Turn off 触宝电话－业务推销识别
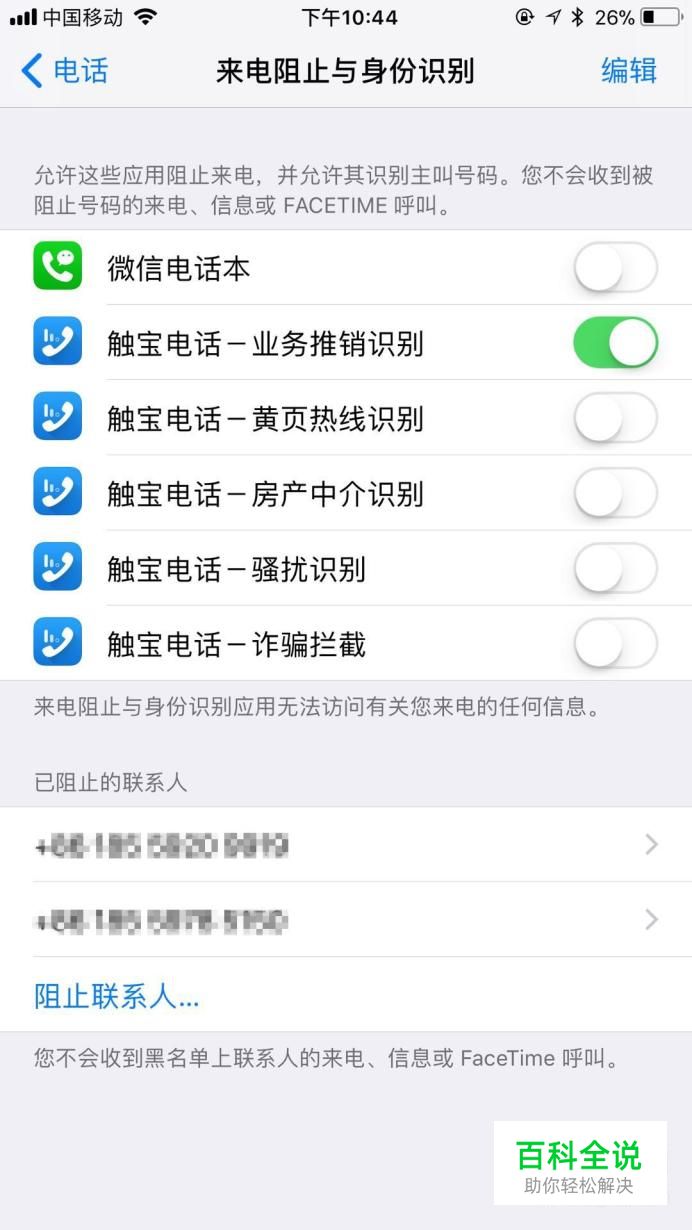This screenshot has width=692, height=1230. coord(616,343)
